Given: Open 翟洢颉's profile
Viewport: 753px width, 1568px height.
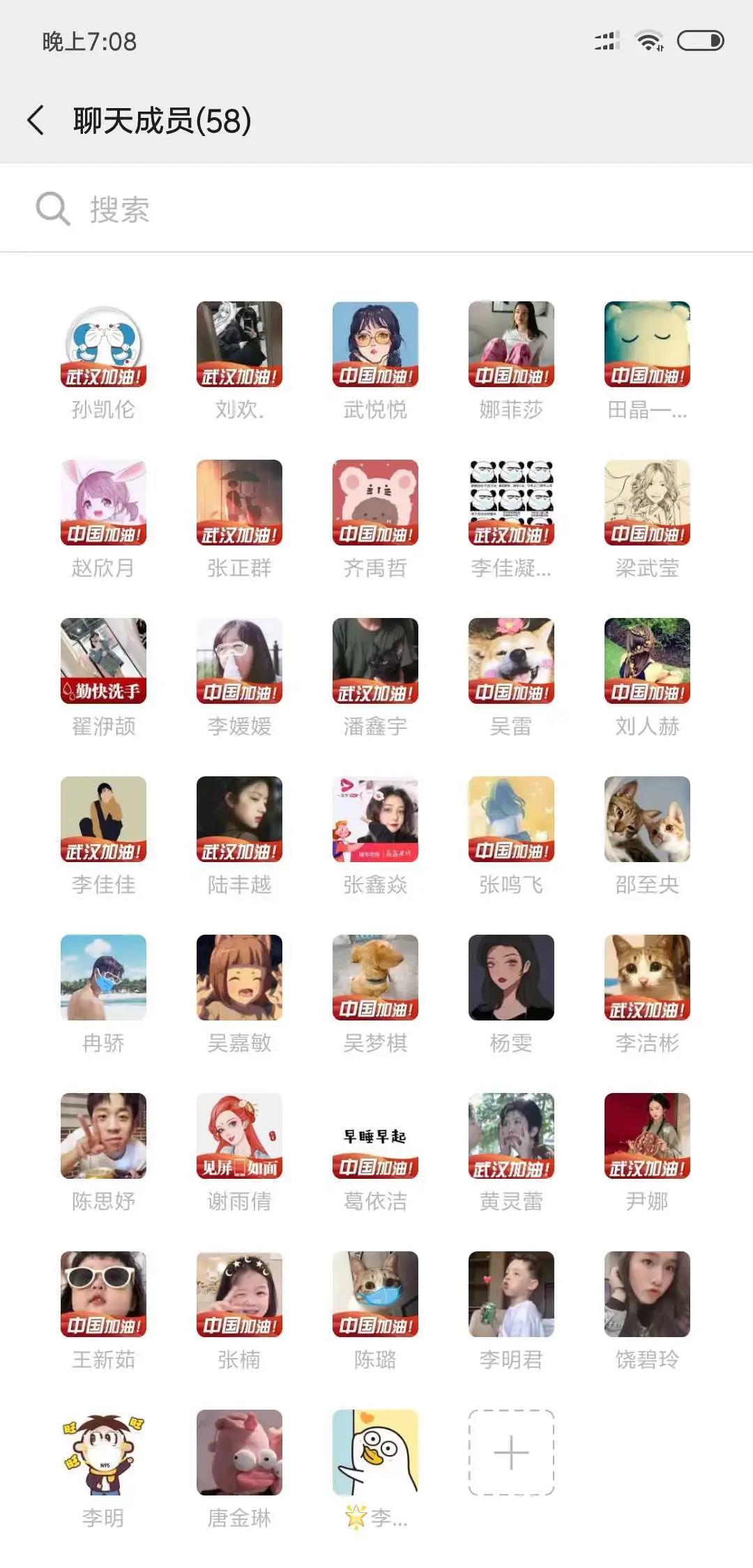Looking at the screenshot, I should coord(103,661).
